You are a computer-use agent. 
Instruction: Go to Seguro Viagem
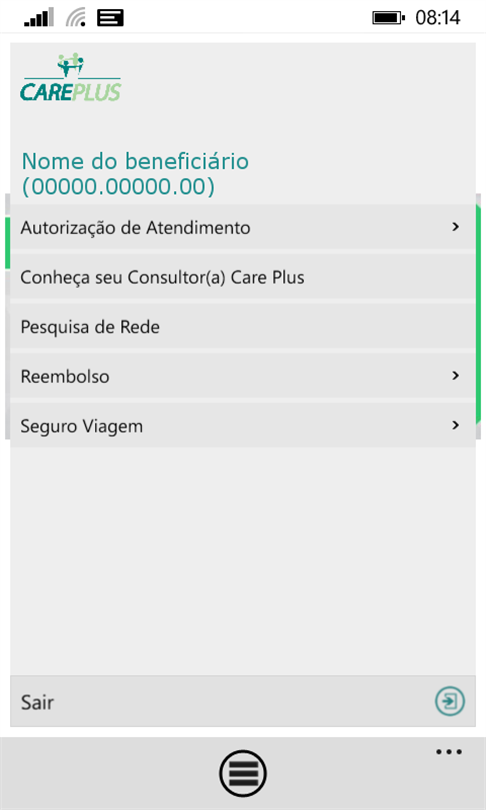[243, 426]
